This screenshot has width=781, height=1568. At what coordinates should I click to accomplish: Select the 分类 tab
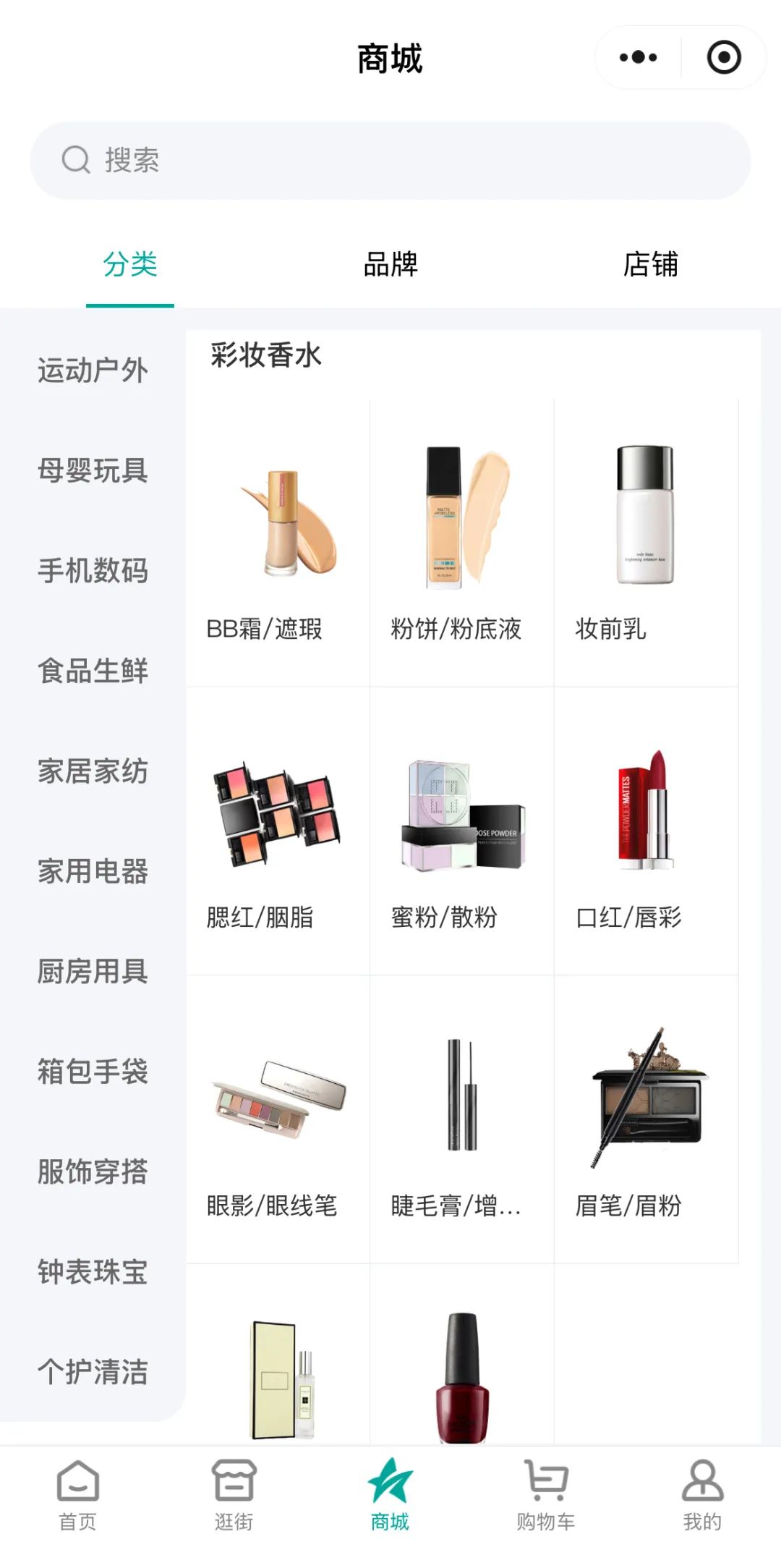[x=129, y=265]
